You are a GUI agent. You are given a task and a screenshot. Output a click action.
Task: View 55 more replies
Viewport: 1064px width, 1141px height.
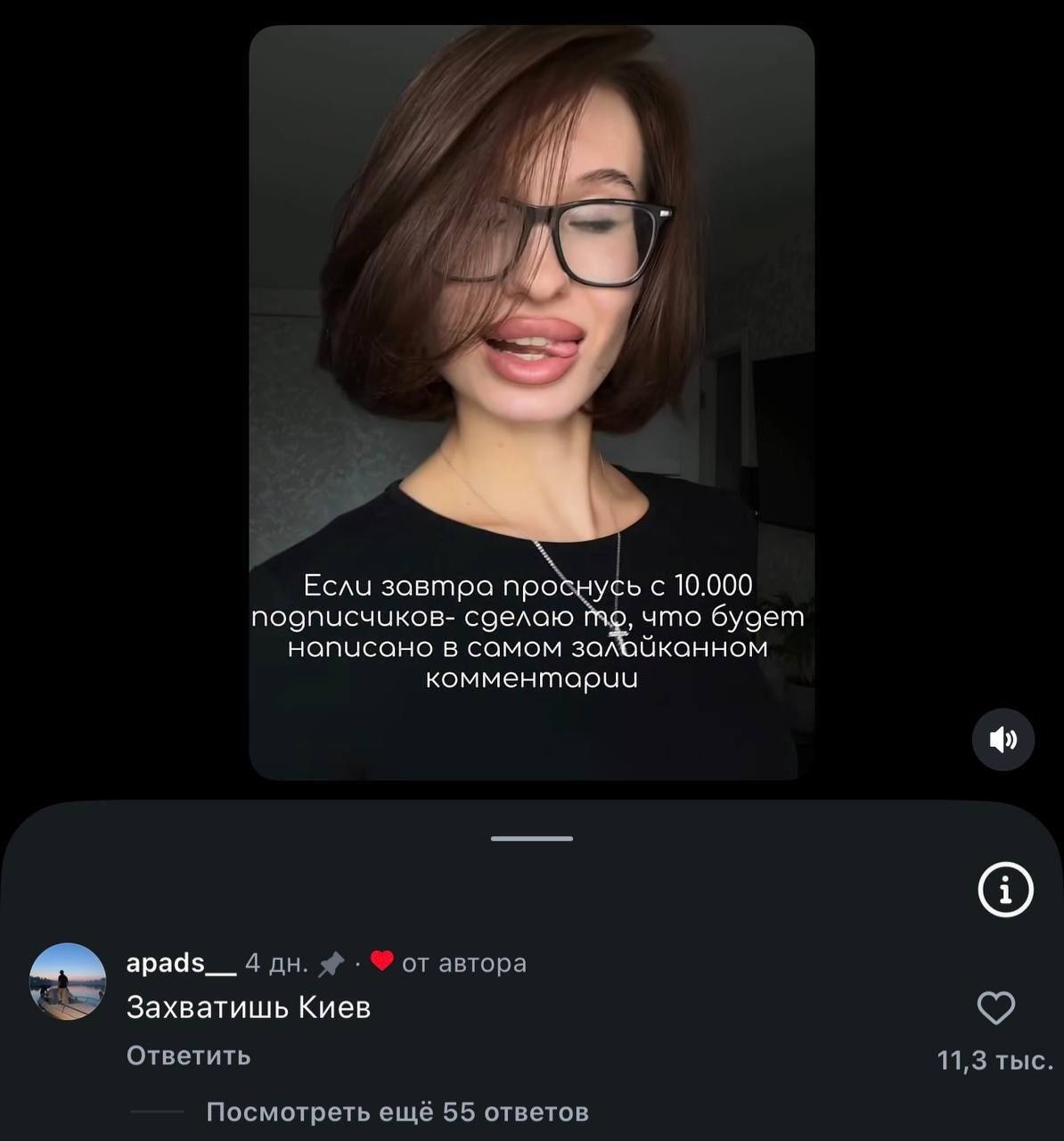pos(397,1112)
